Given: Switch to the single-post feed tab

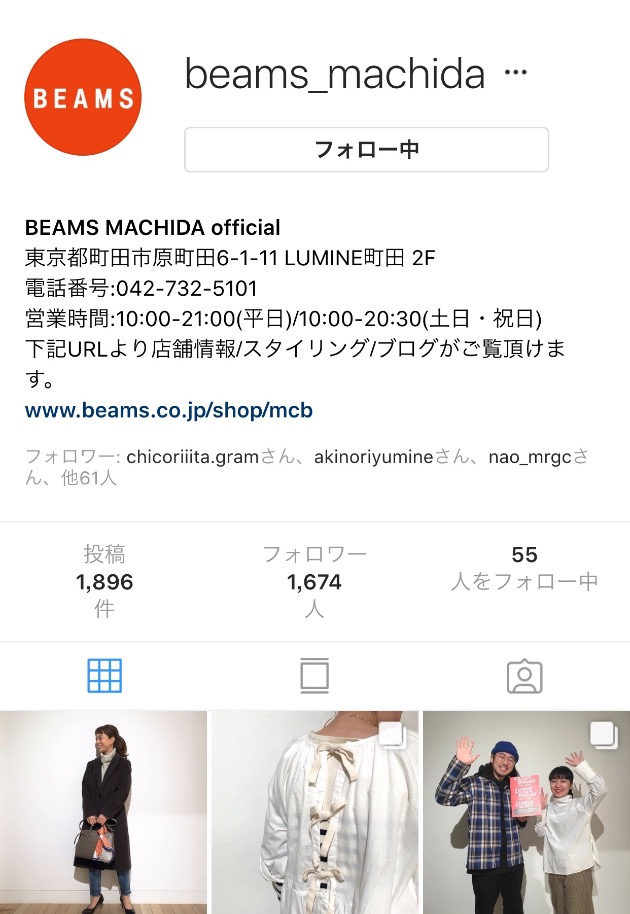Looking at the screenshot, I should click(314, 677).
